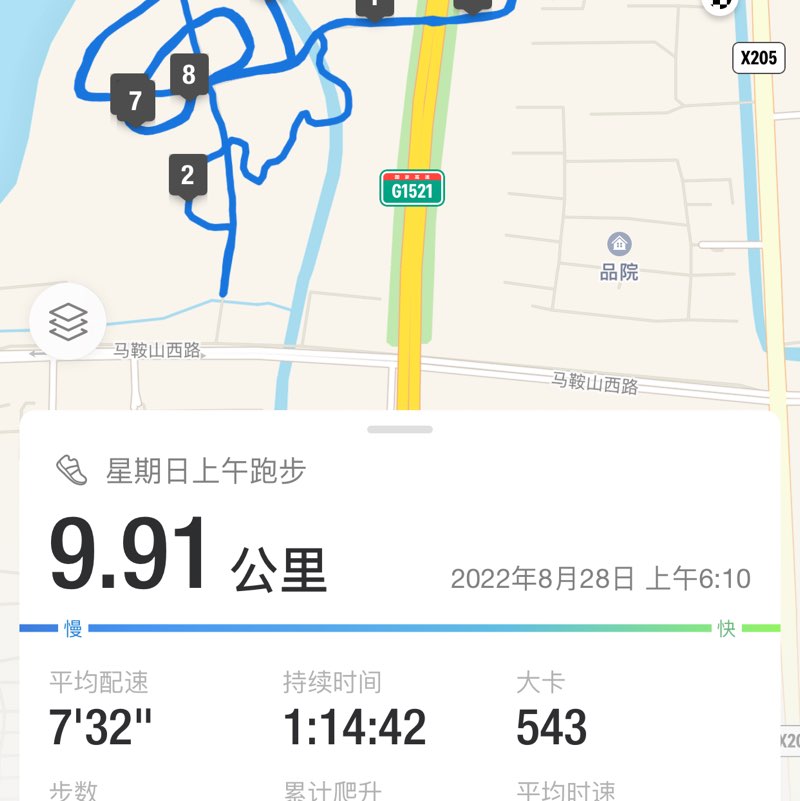The width and height of the screenshot is (800, 801).
Task: Tap the pace gradient bar between 慢 and 快
Action: coord(400,626)
